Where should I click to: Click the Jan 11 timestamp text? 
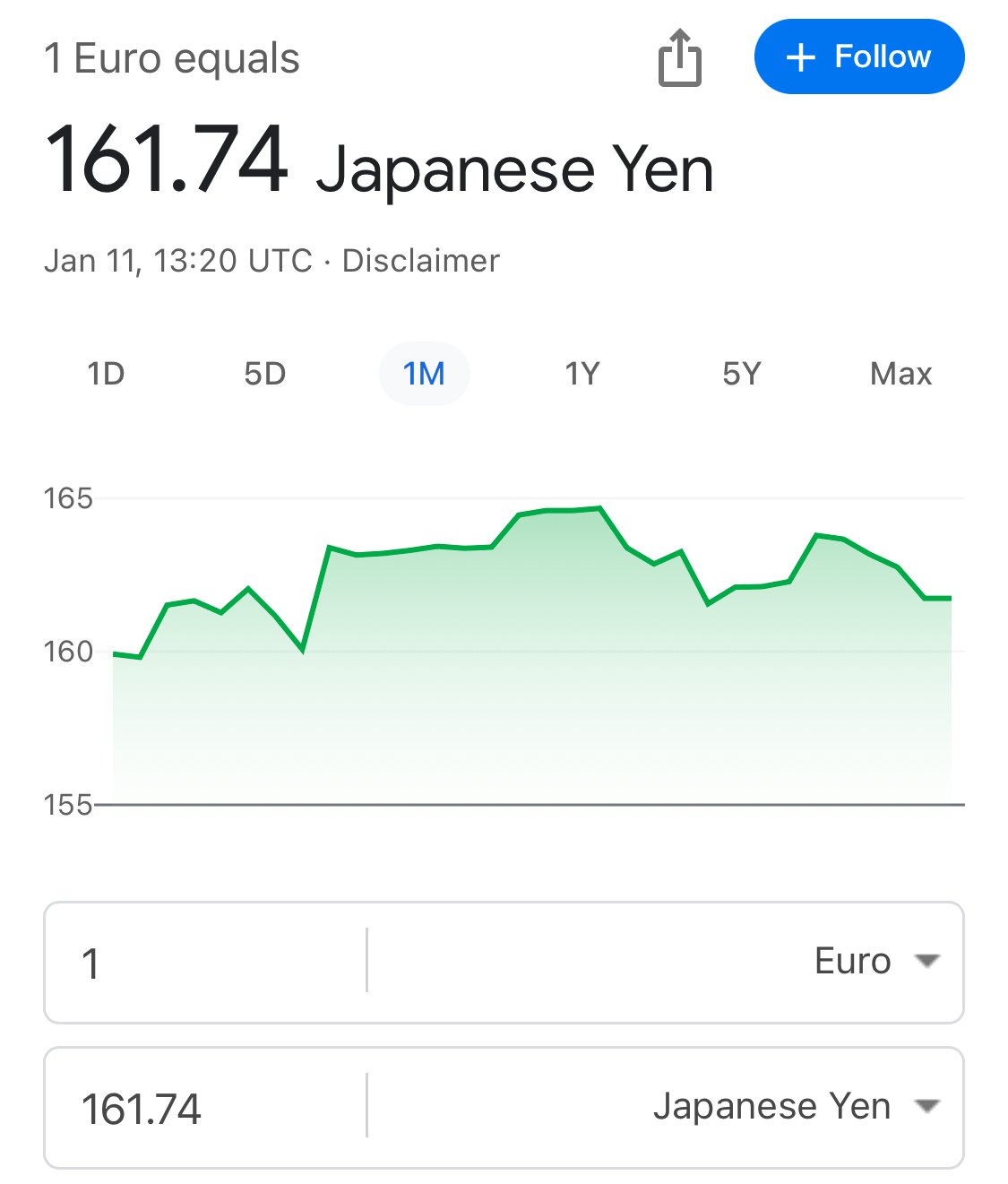[175, 260]
